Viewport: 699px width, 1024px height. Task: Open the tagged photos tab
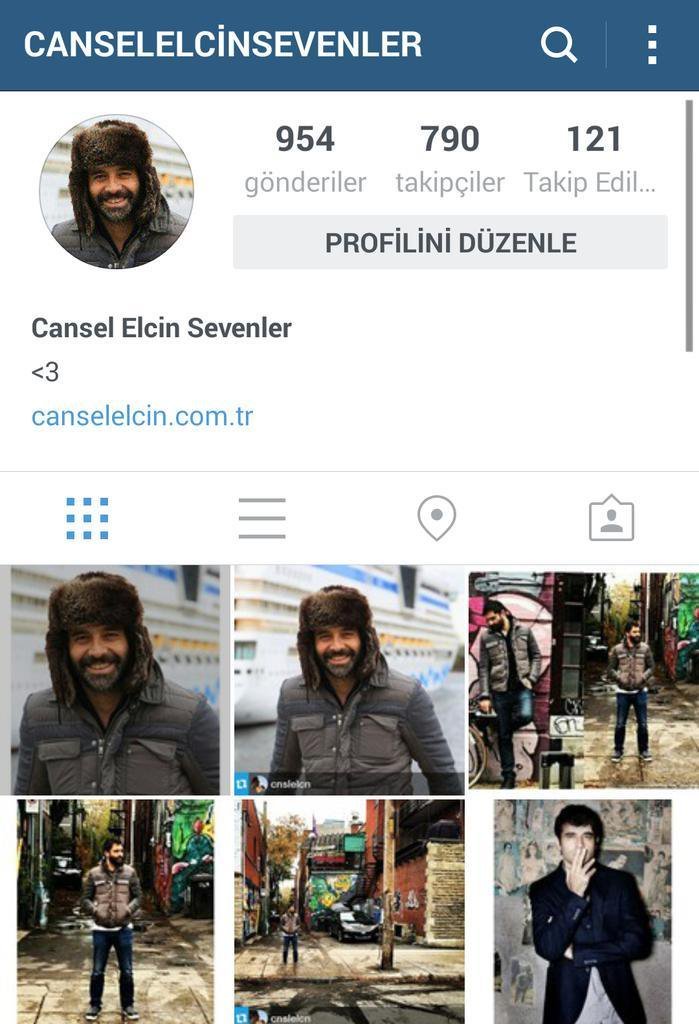[x=611, y=518]
